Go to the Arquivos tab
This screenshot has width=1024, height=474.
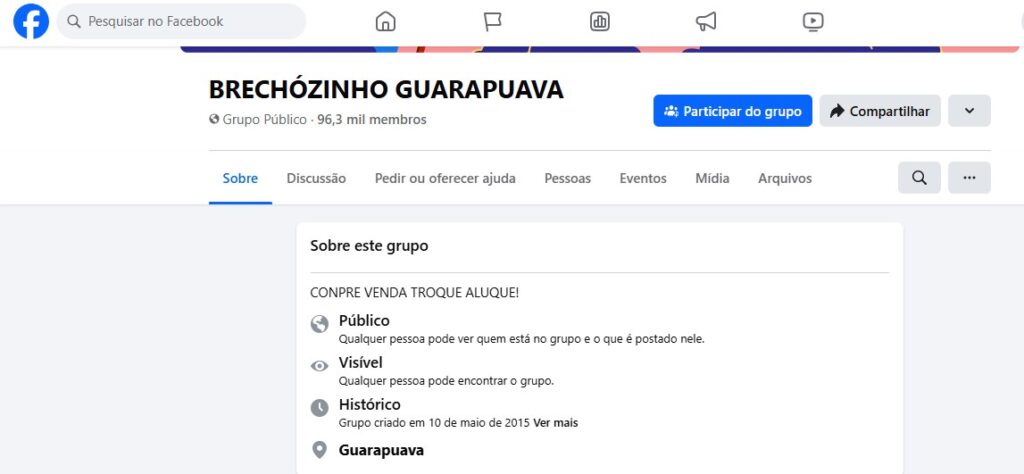pos(785,178)
